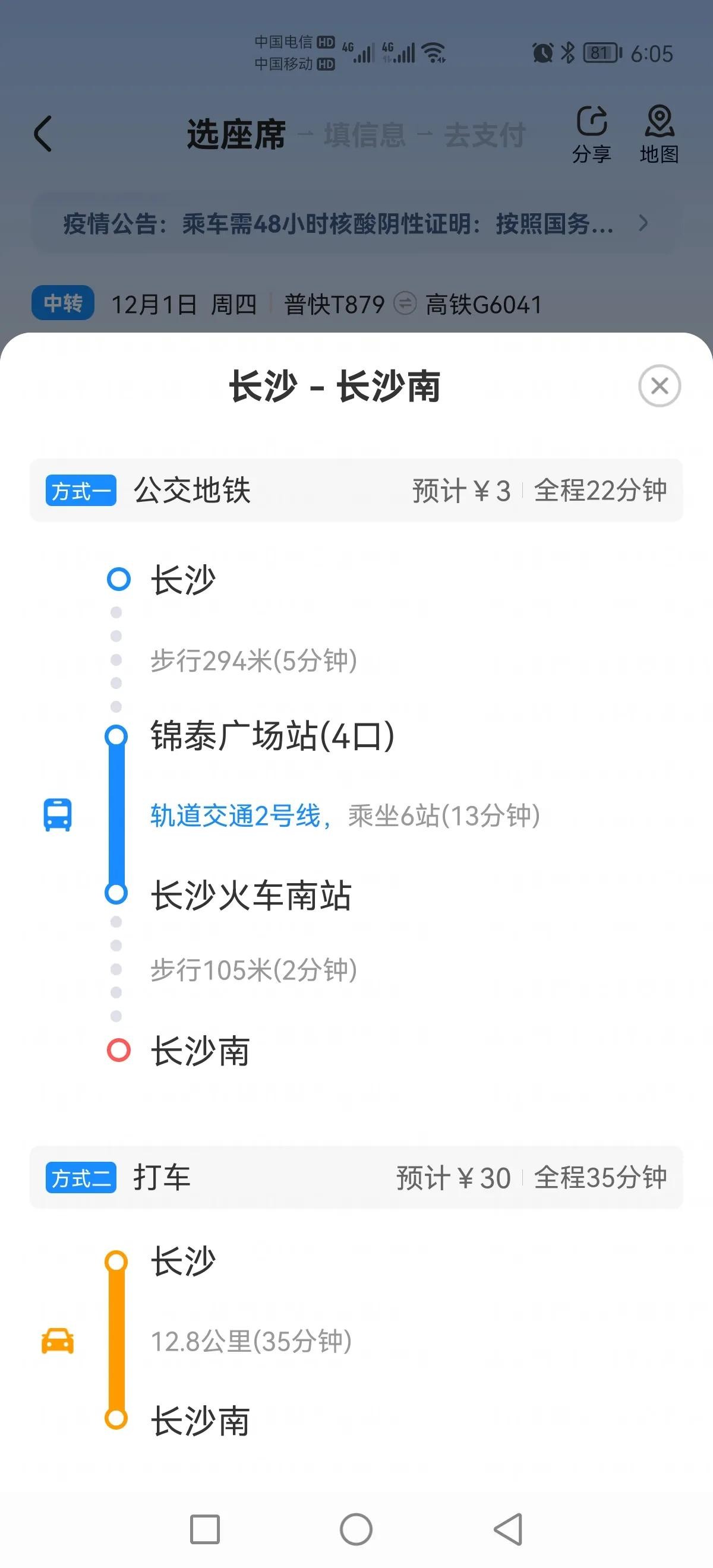Tap the back arrow in header
This screenshot has height=1568, width=713.
(x=43, y=133)
